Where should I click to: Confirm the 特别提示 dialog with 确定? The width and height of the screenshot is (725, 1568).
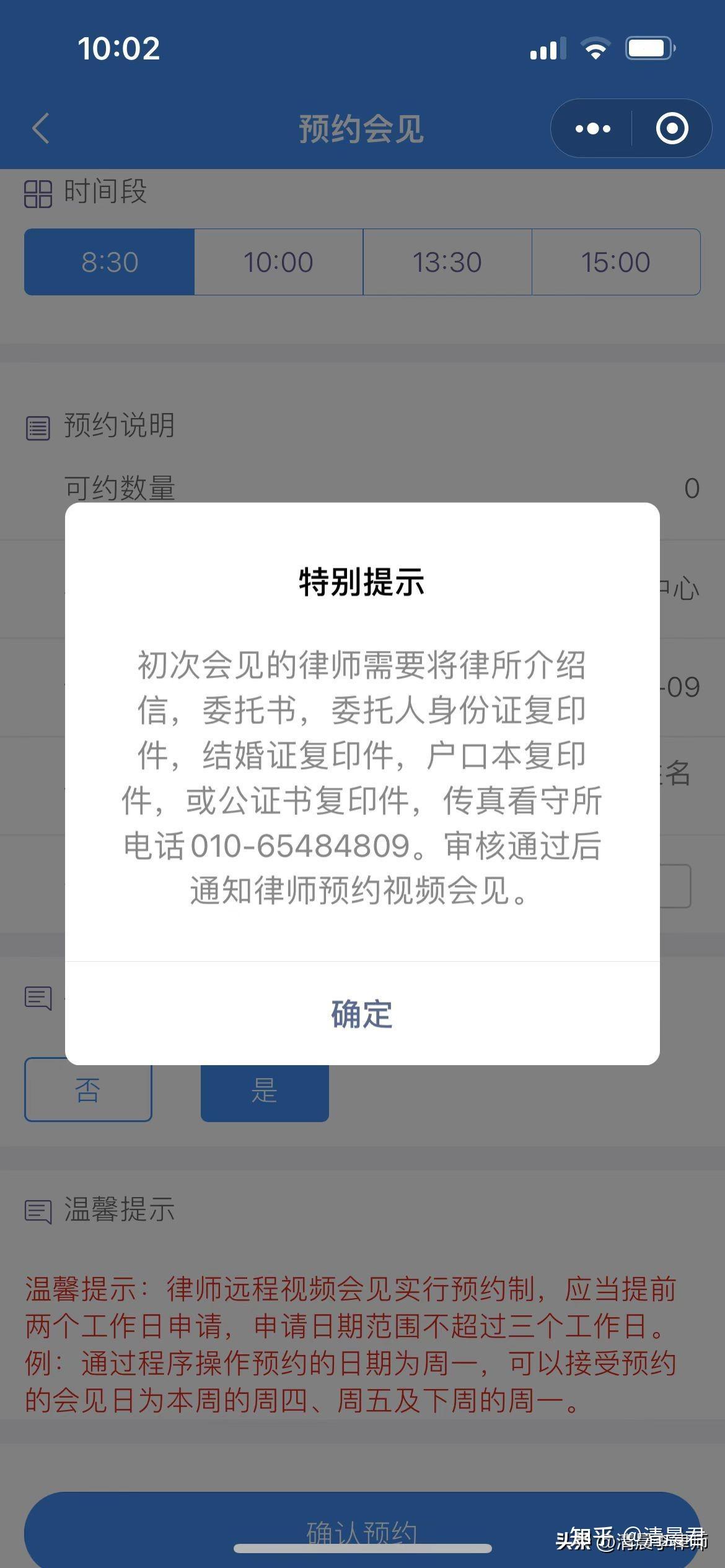[x=362, y=1014]
